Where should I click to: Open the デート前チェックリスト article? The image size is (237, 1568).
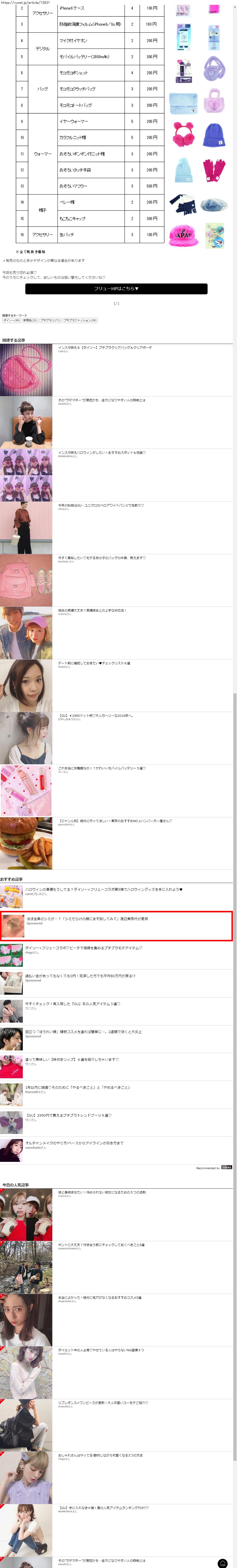pos(94,663)
